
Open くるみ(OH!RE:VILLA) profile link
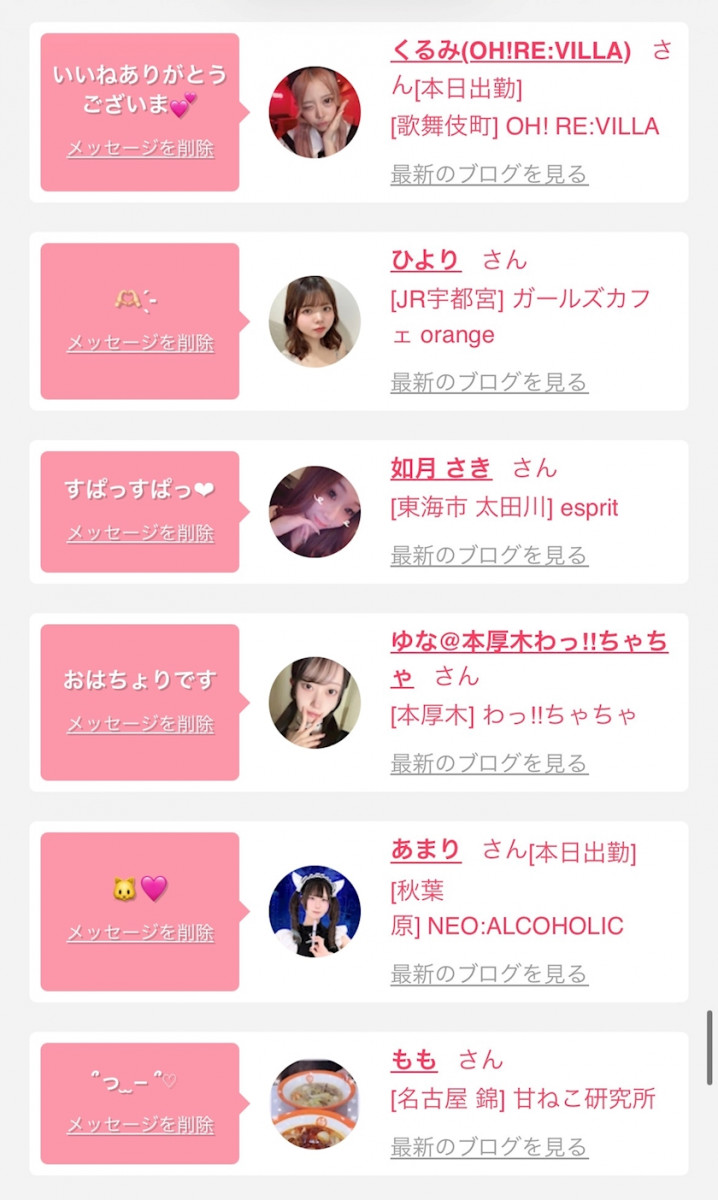click(x=510, y=51)
